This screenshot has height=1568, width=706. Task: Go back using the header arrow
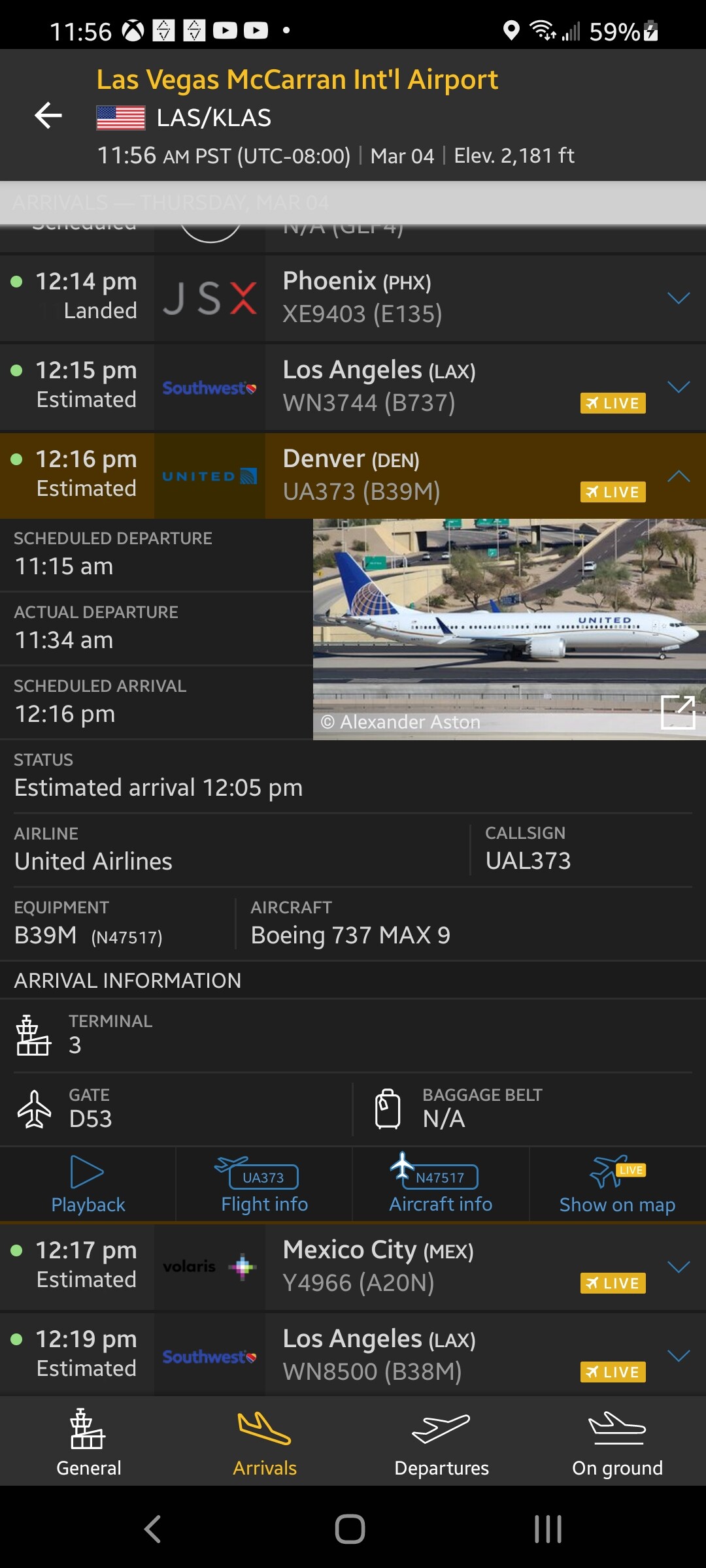pos(48,116)
